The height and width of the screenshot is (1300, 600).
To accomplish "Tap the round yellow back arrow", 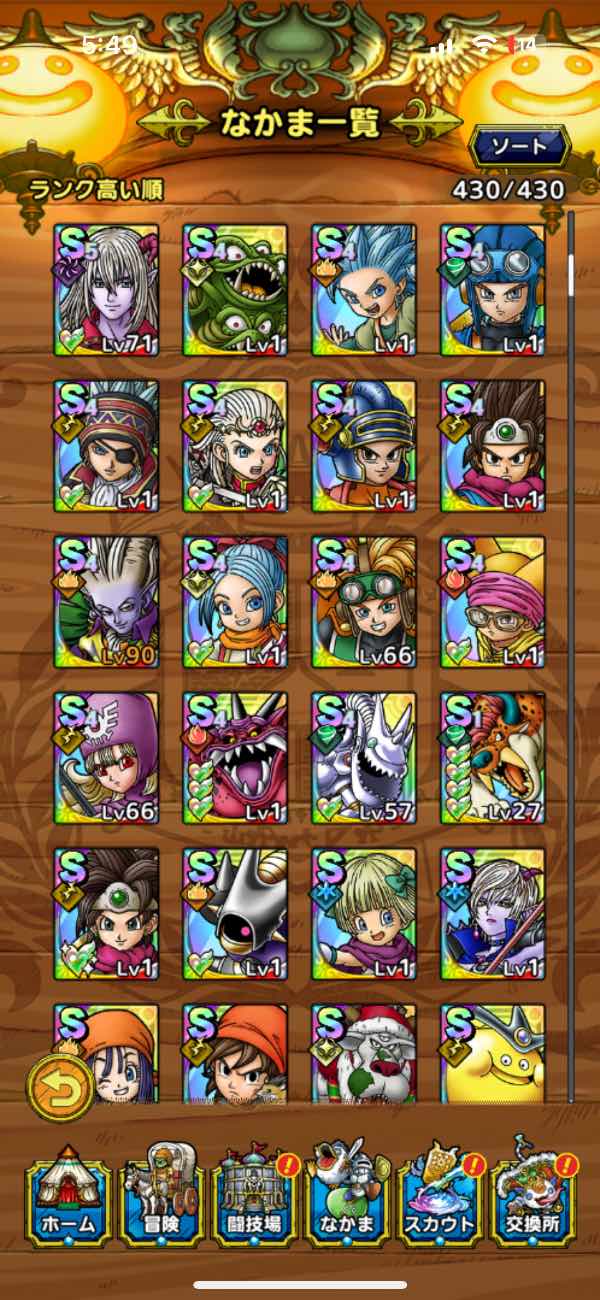I will (60, 1086).
